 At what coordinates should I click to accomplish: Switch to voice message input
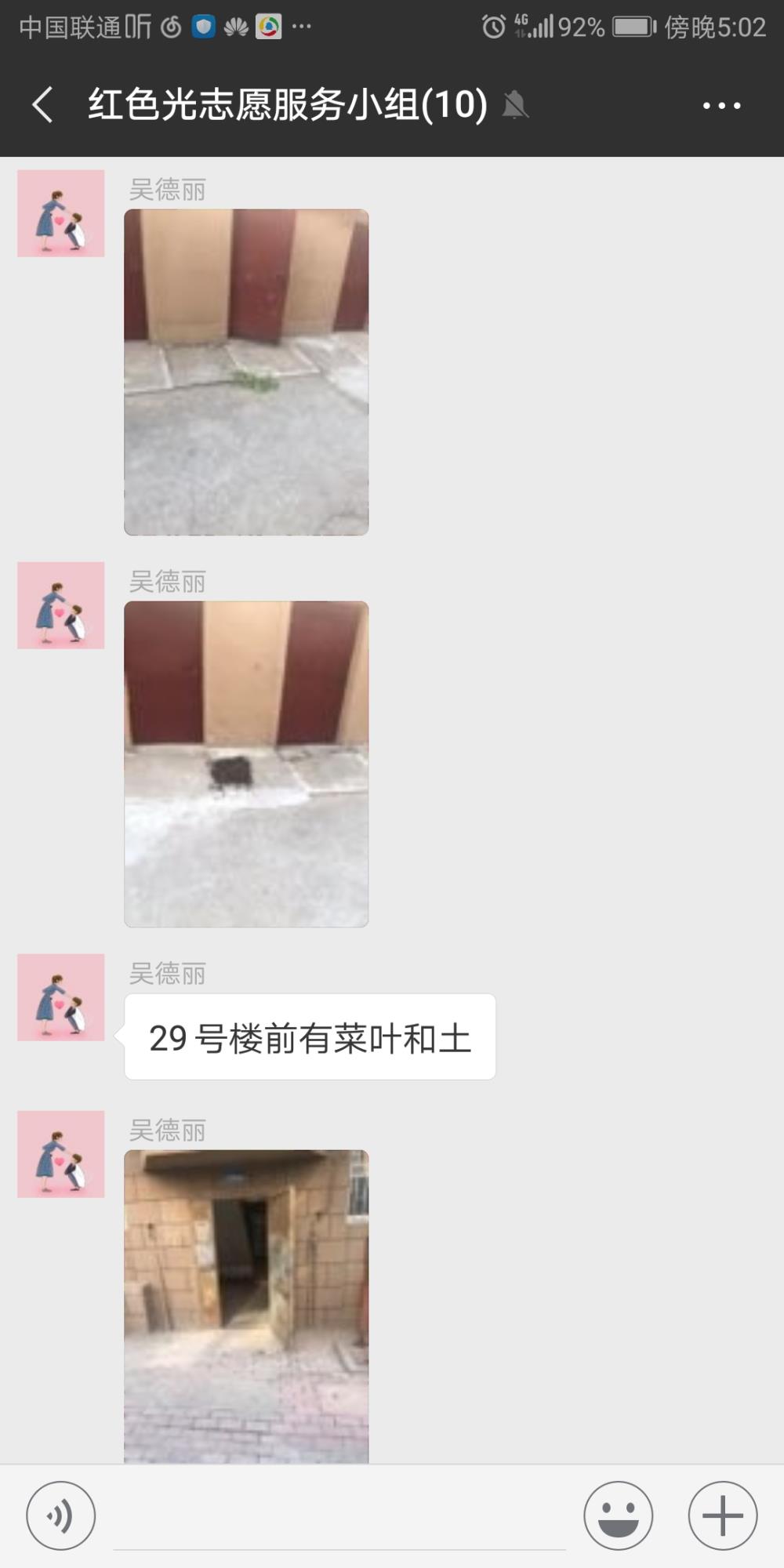point(61,1515)
